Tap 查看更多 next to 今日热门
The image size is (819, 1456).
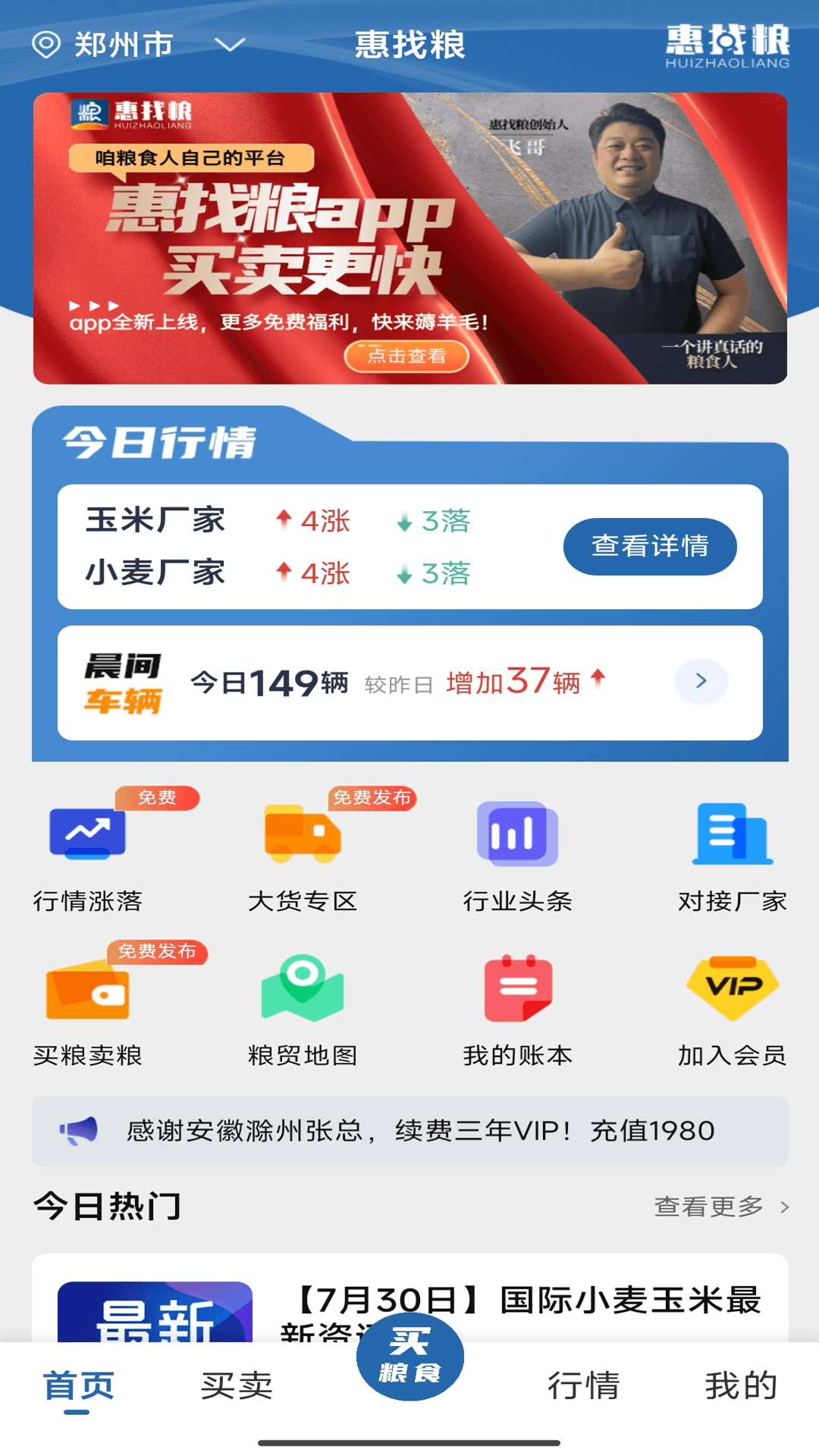pyautogui.click(x=721, y=1206)
